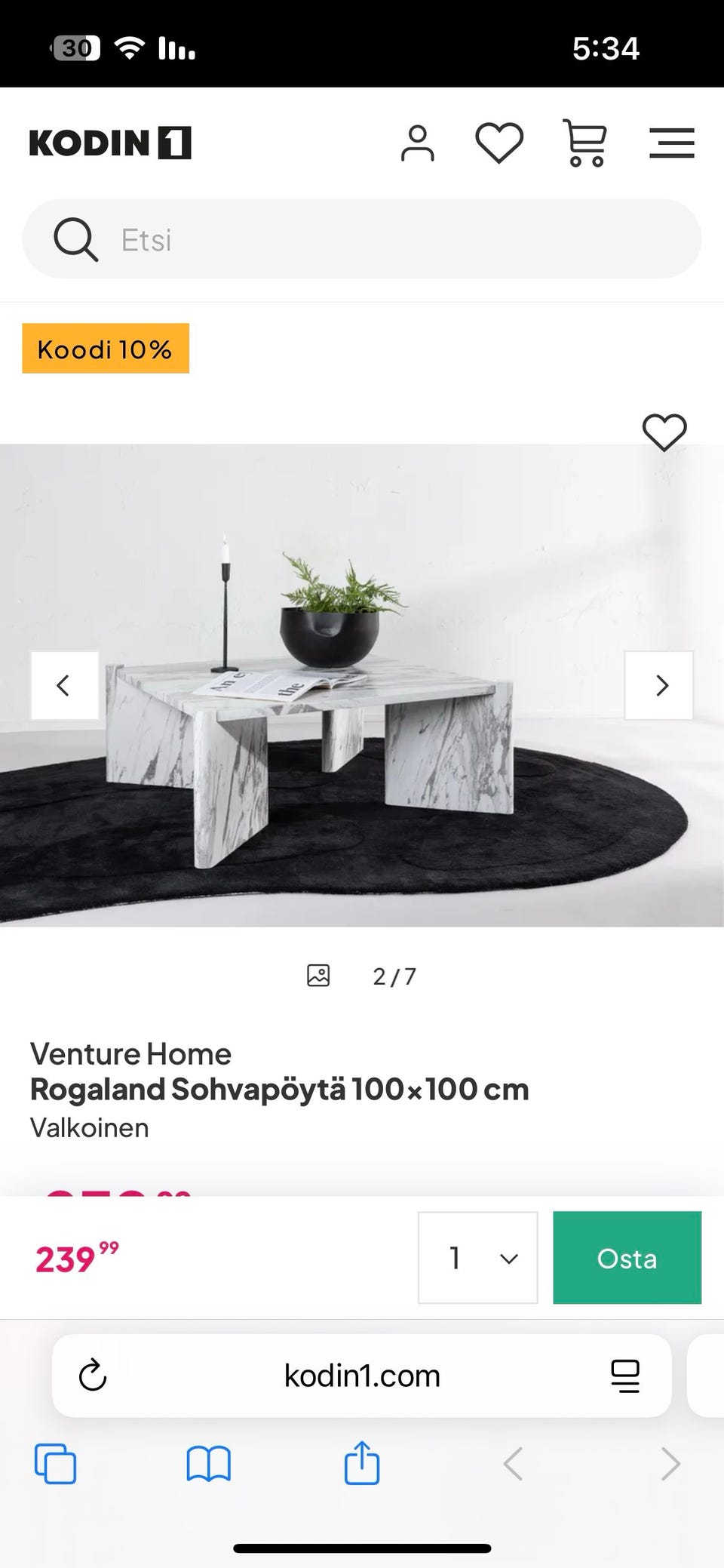Tap the Safari share icon

[x=362, y=1464]
